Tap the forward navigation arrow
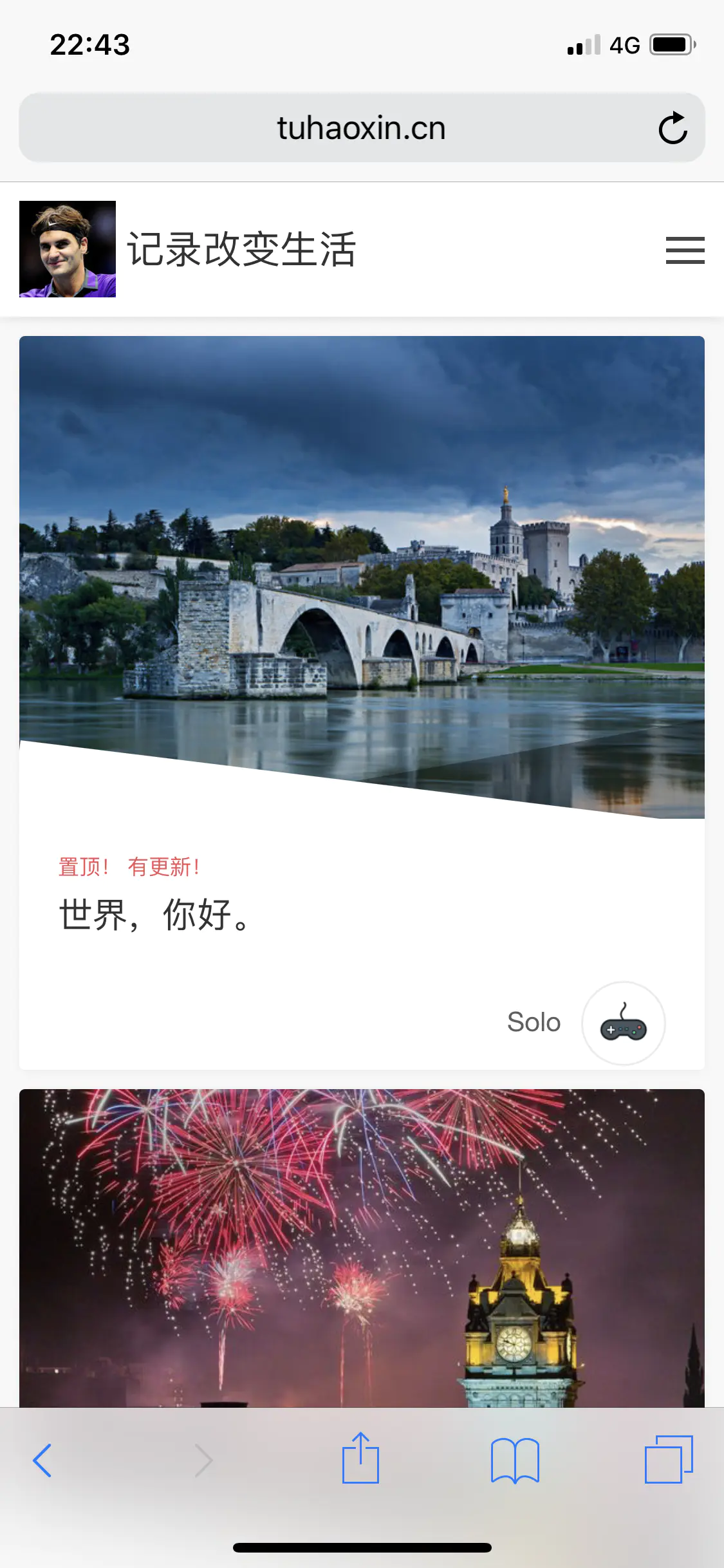This screenshot has width=724, height=1568. tap(203, 1459)
